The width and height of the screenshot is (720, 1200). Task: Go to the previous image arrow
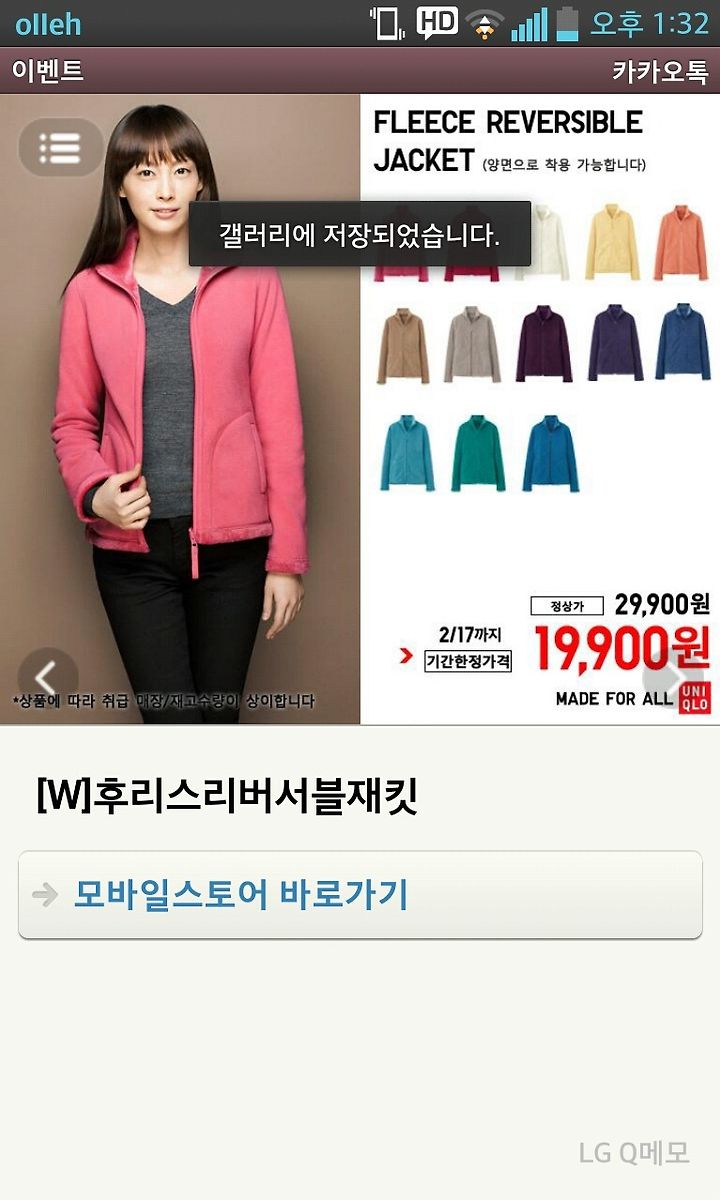[48, 677]
